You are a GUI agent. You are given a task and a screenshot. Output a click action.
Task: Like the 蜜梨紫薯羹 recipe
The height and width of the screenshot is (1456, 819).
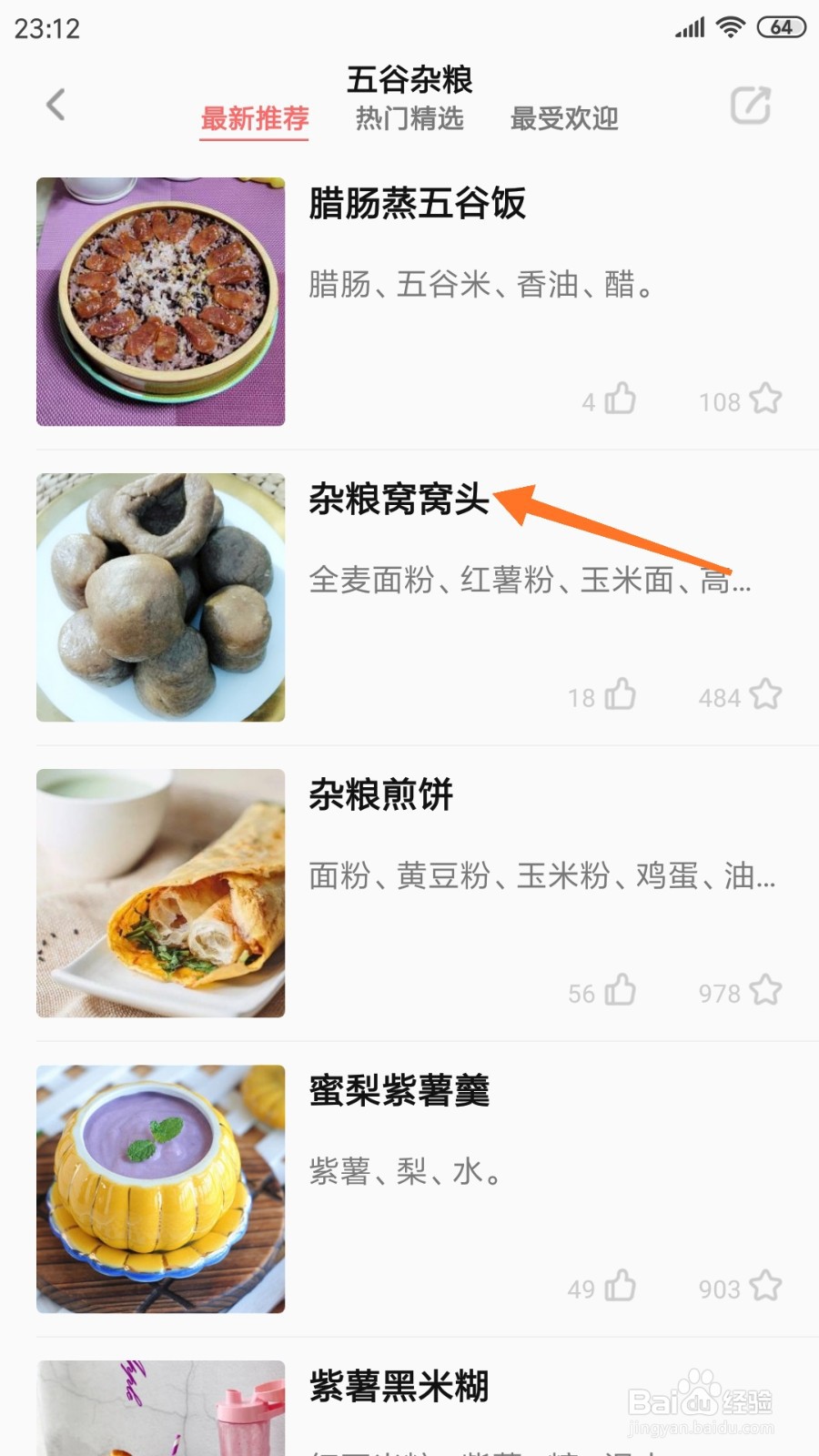pyautogui.click(x=621, y=1286)
